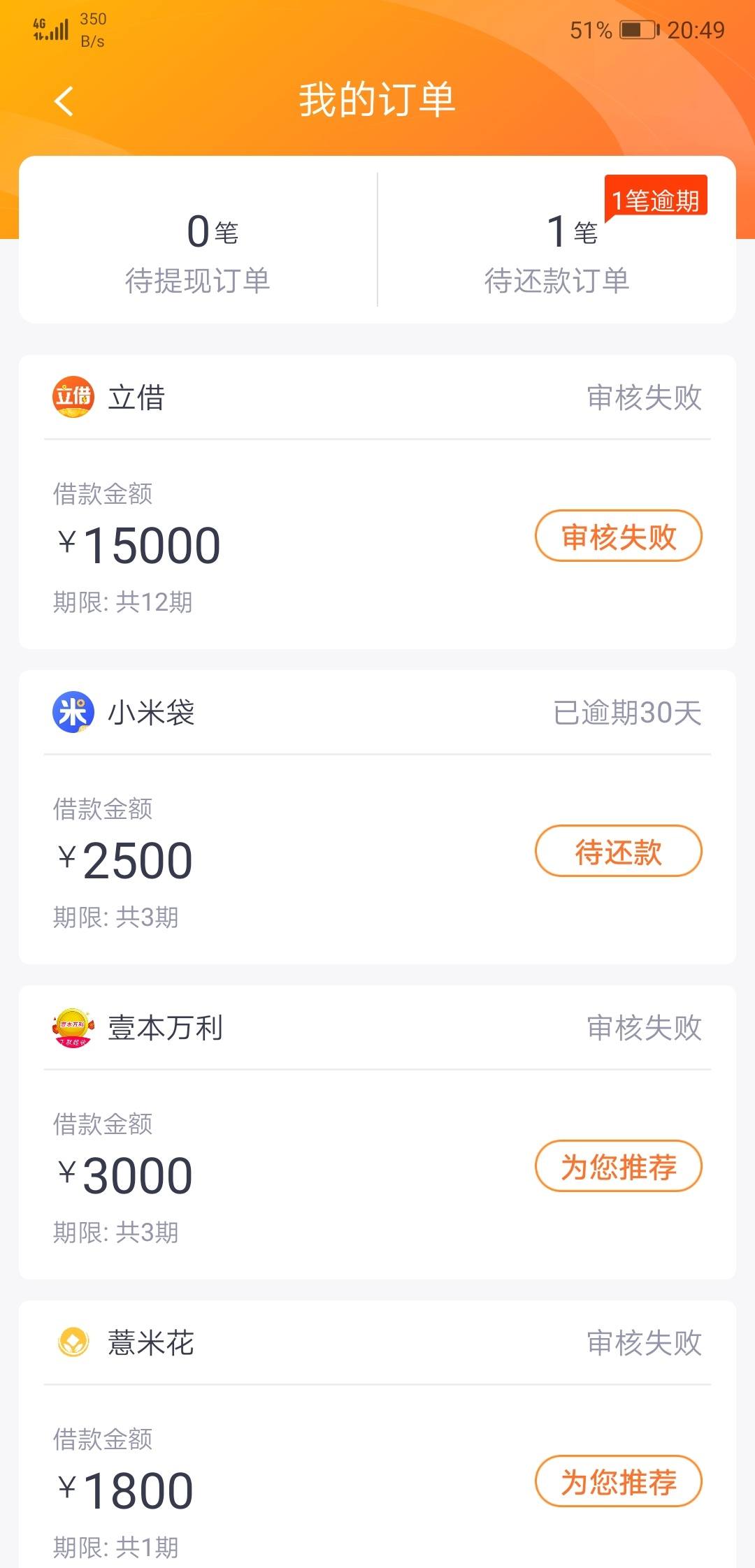Open the 立借 order card
Viewport: 755px width, 1568px height.
(x=377, y=502)
